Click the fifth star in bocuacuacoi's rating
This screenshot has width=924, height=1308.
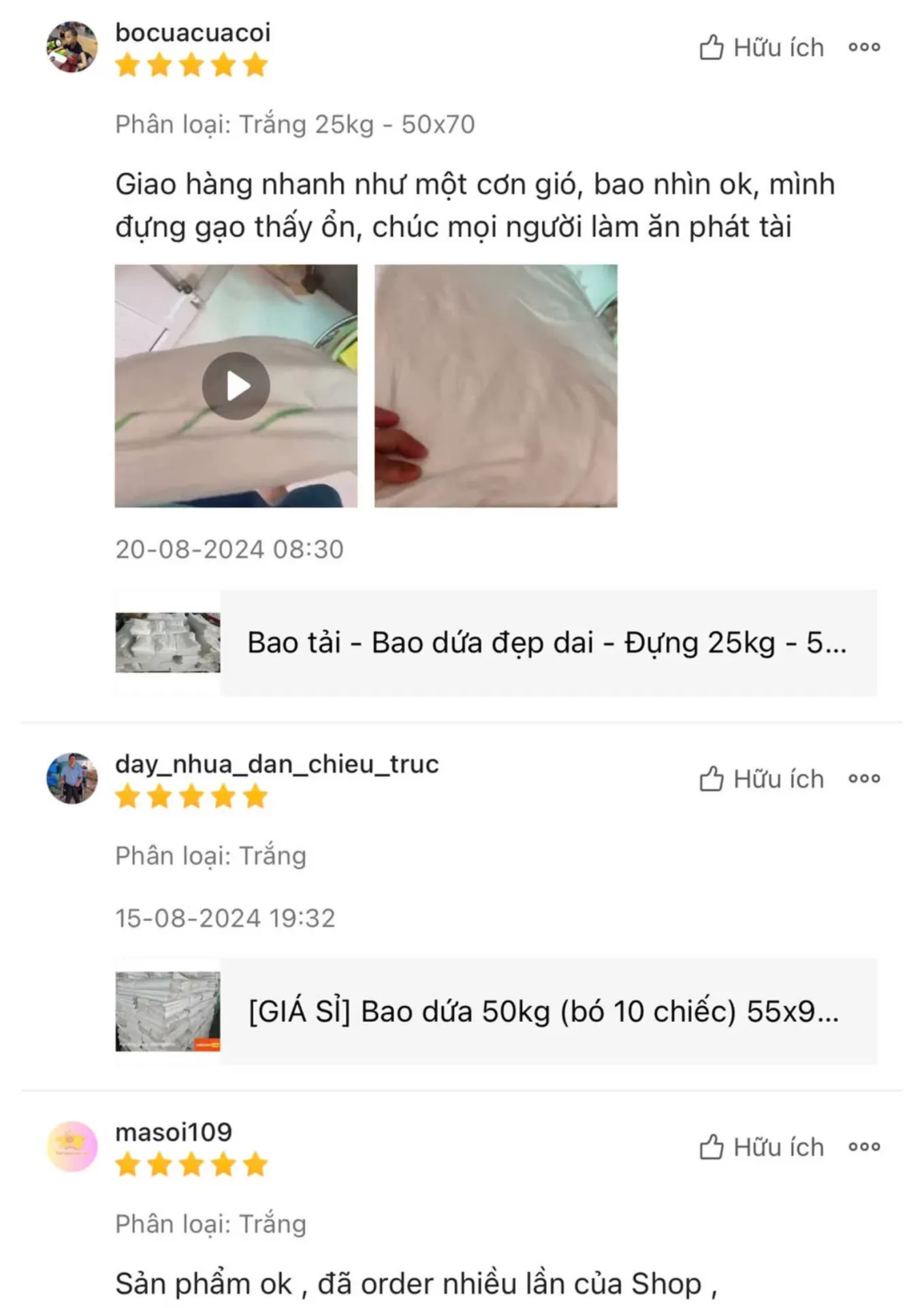(x=255, y=66)
